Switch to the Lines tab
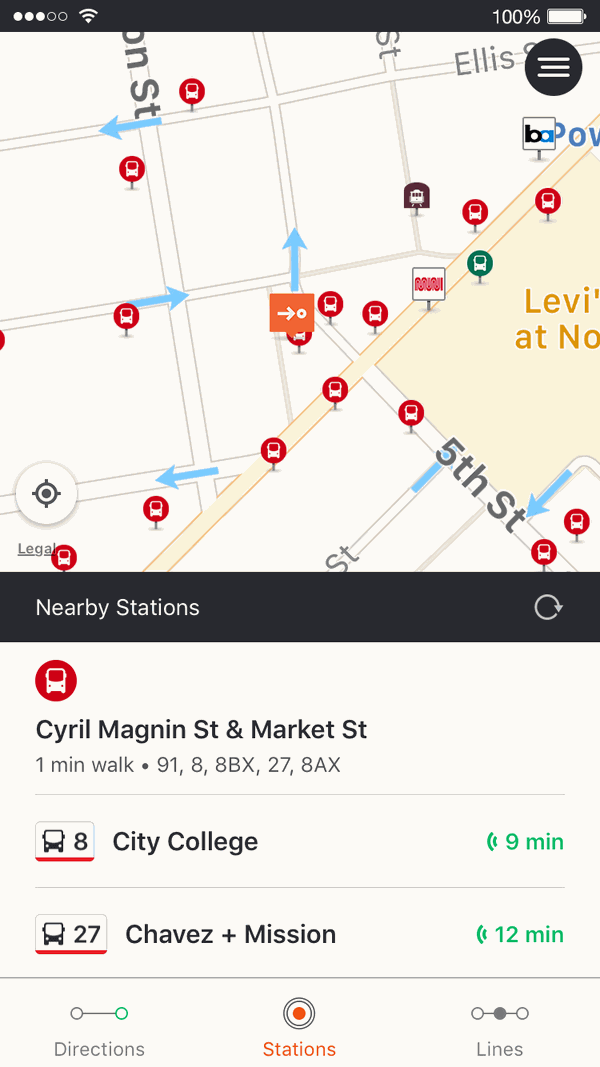The height and width of the screenshot is (1067, 600). click(499, 1028)
